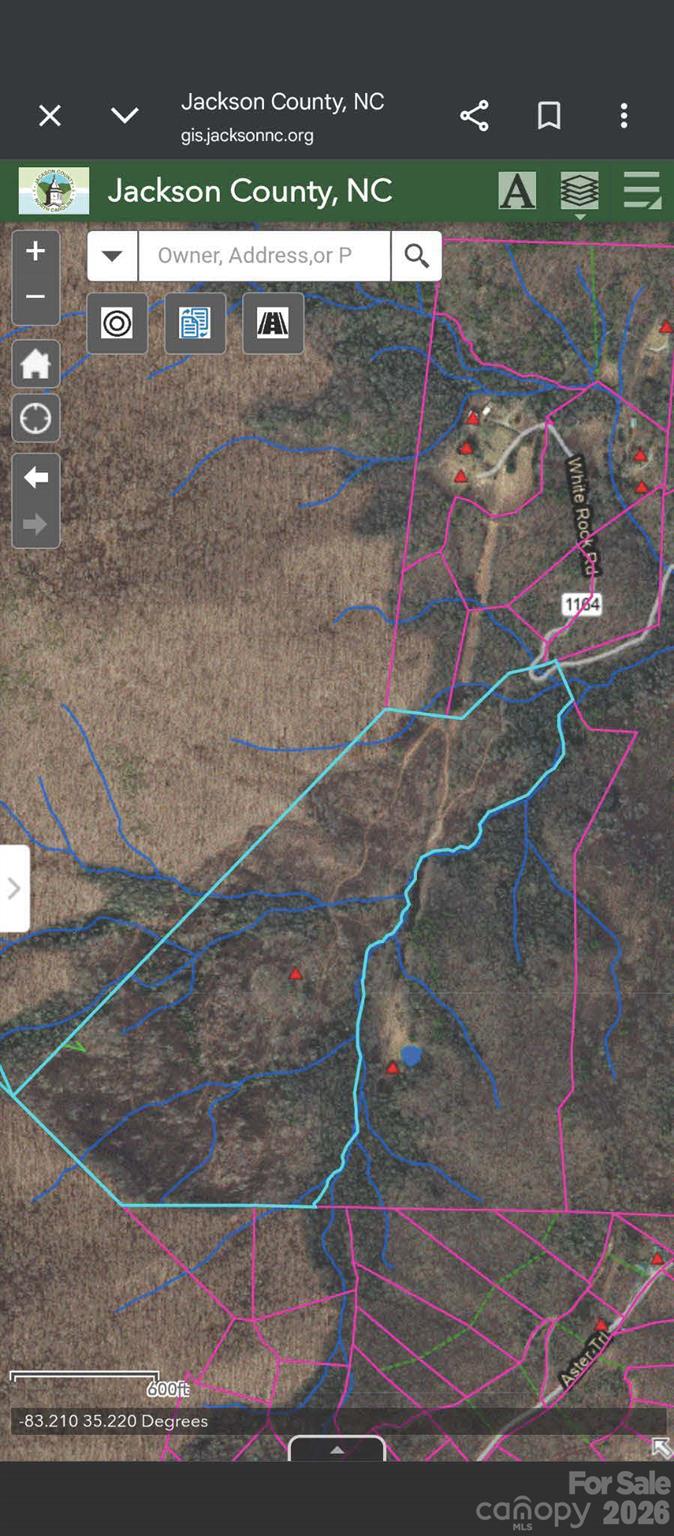Expand the left side panel arrow
This screenshot has width=674, height=1536.
[14, 888]
